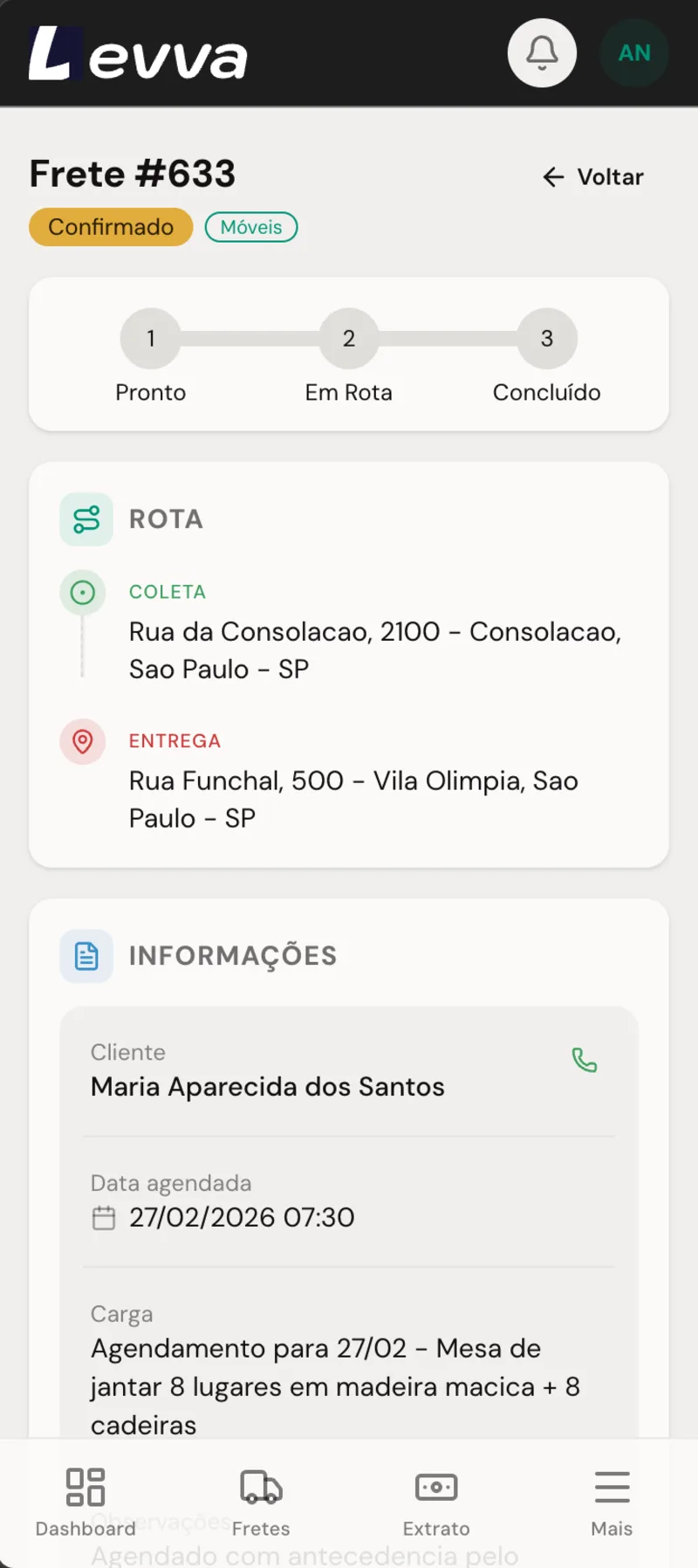698x1568 pixels.
Task: Click the green COLETA marker icon
Action: pos(82,592)
